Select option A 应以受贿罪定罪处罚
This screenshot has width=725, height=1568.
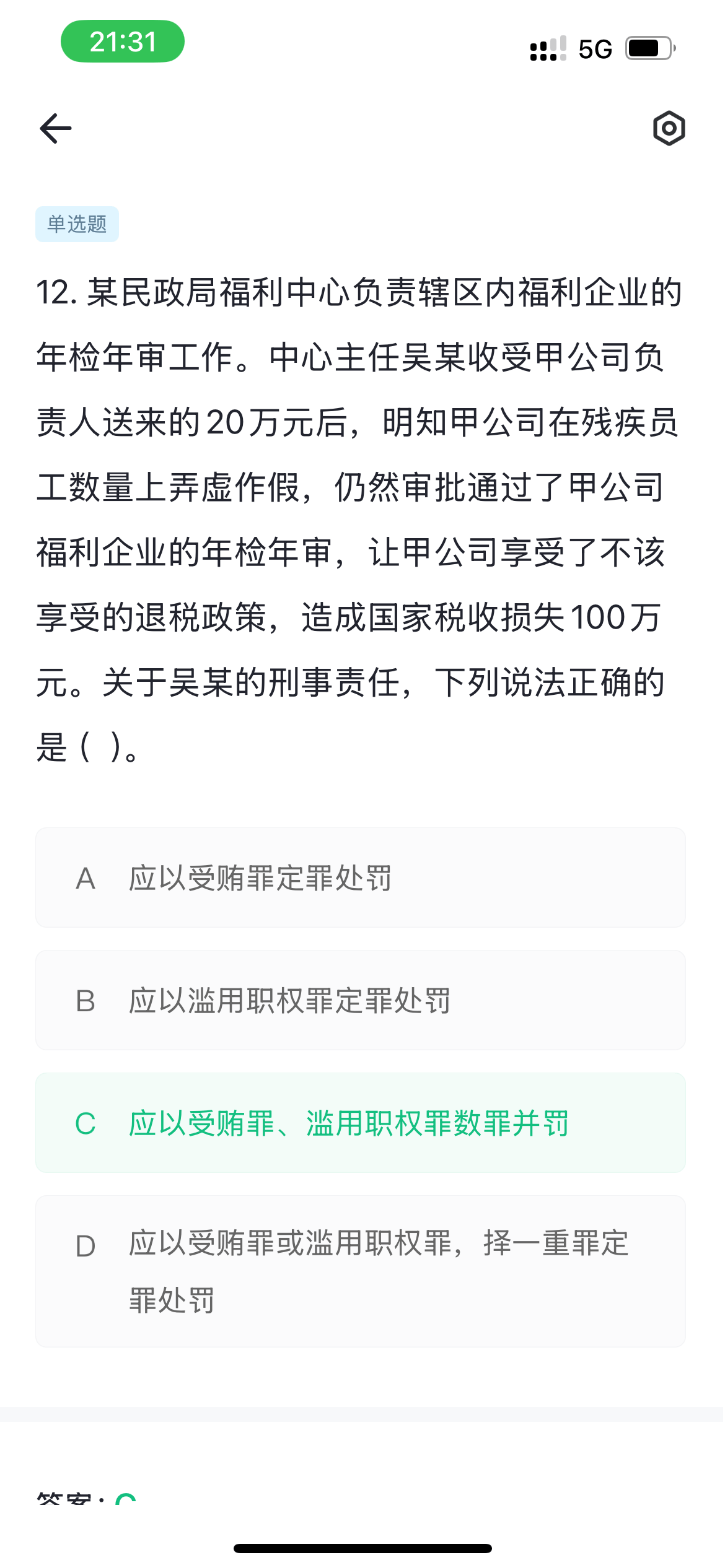(360, 878)
